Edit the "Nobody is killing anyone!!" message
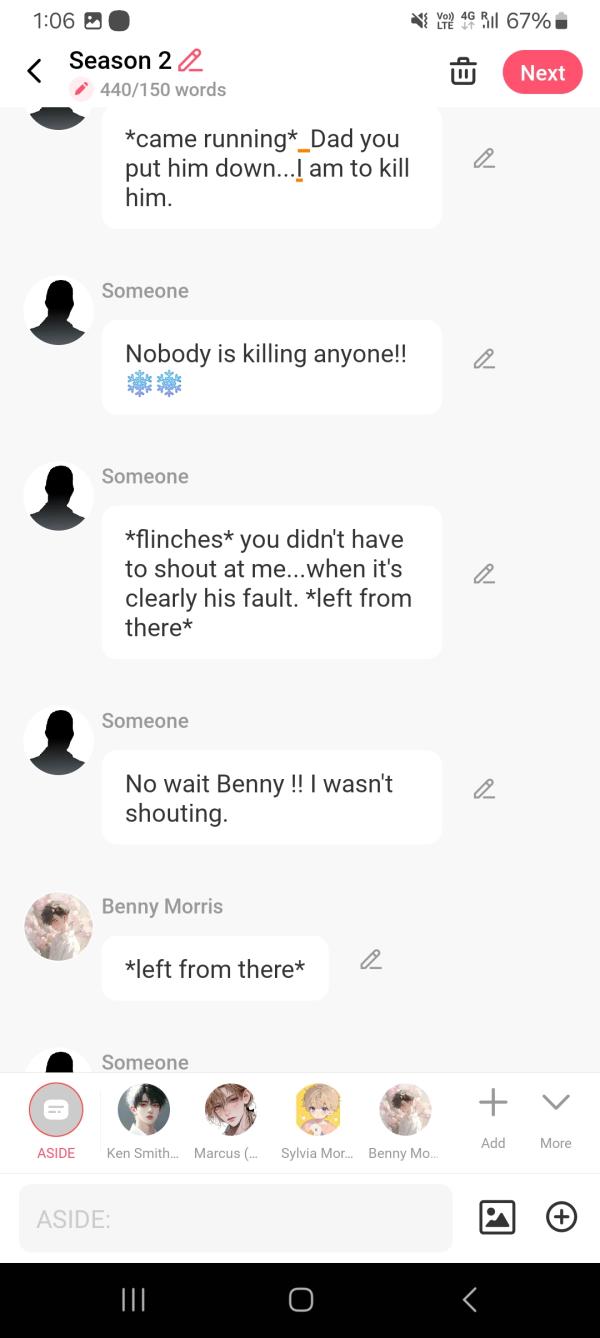This screenshot has width=600, height=1338. coord(484,359)
